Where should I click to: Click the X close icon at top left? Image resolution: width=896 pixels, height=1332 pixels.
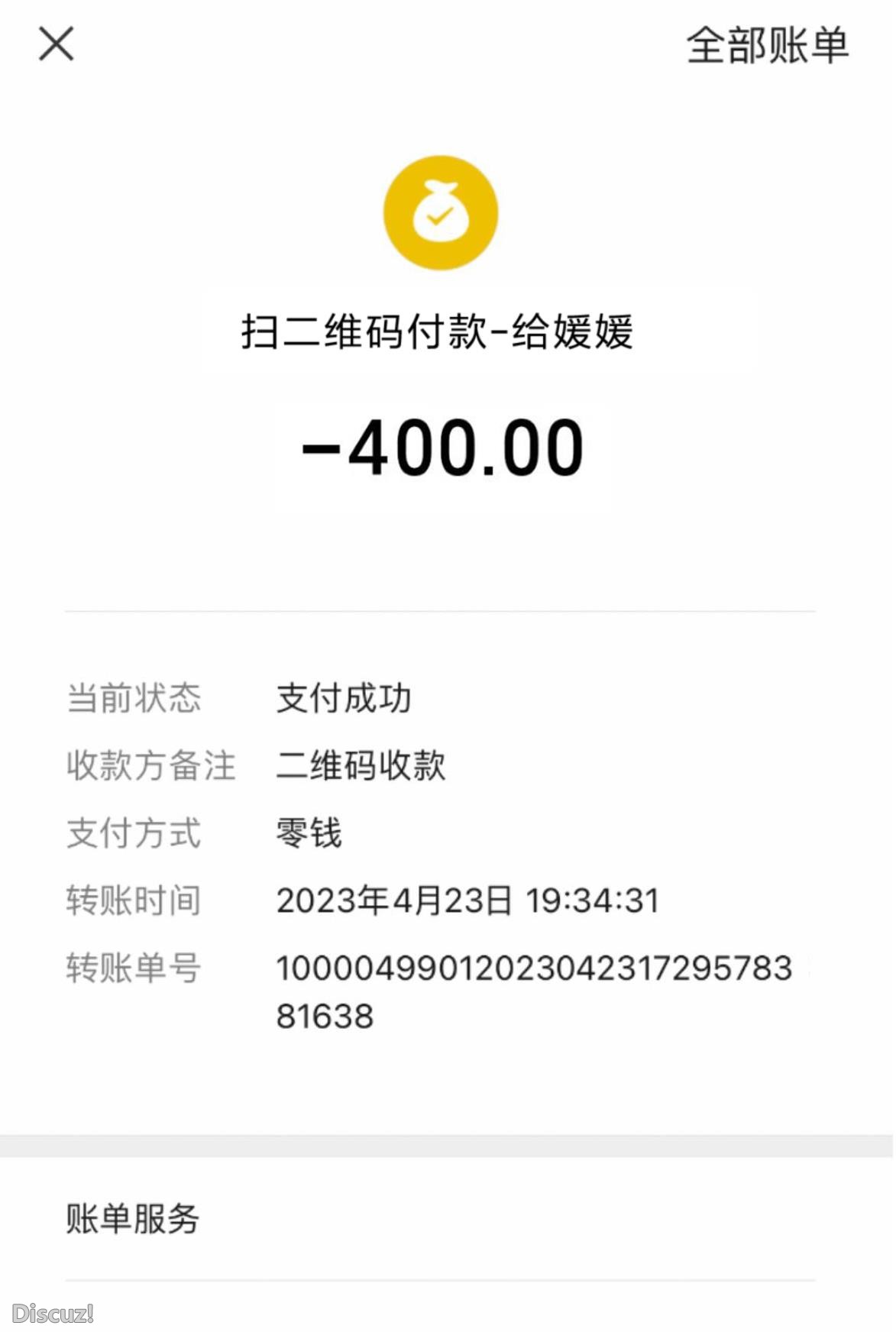coord(56,44)
